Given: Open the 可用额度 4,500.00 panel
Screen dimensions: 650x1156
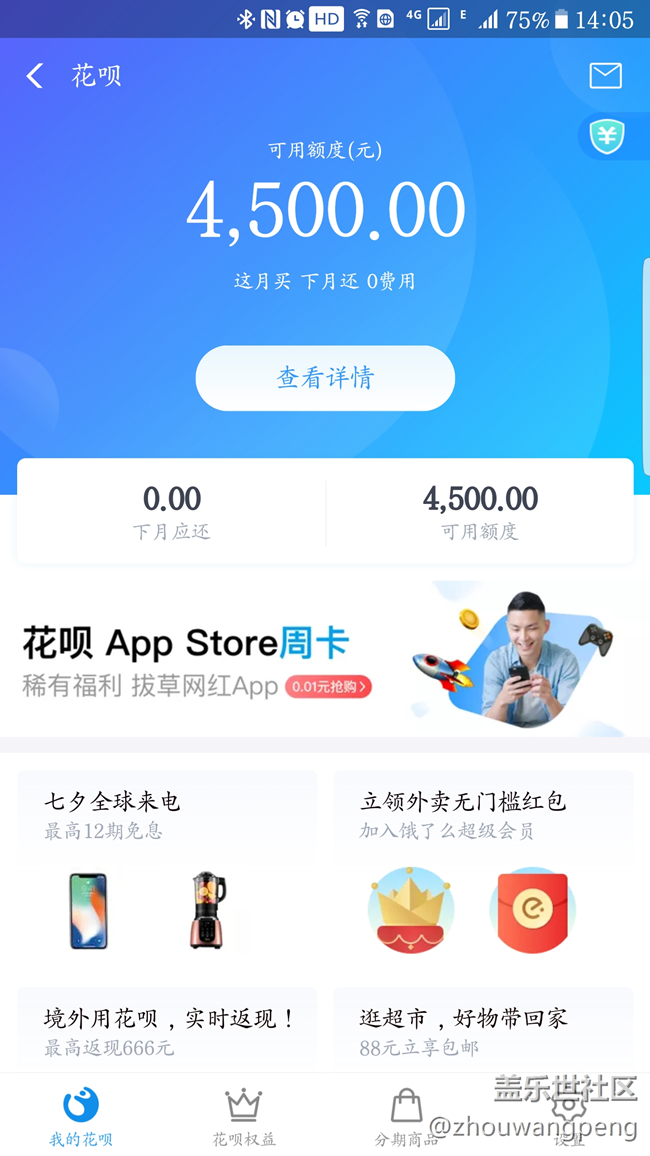Looking at the screenshot, I should [x=480, y=511].
